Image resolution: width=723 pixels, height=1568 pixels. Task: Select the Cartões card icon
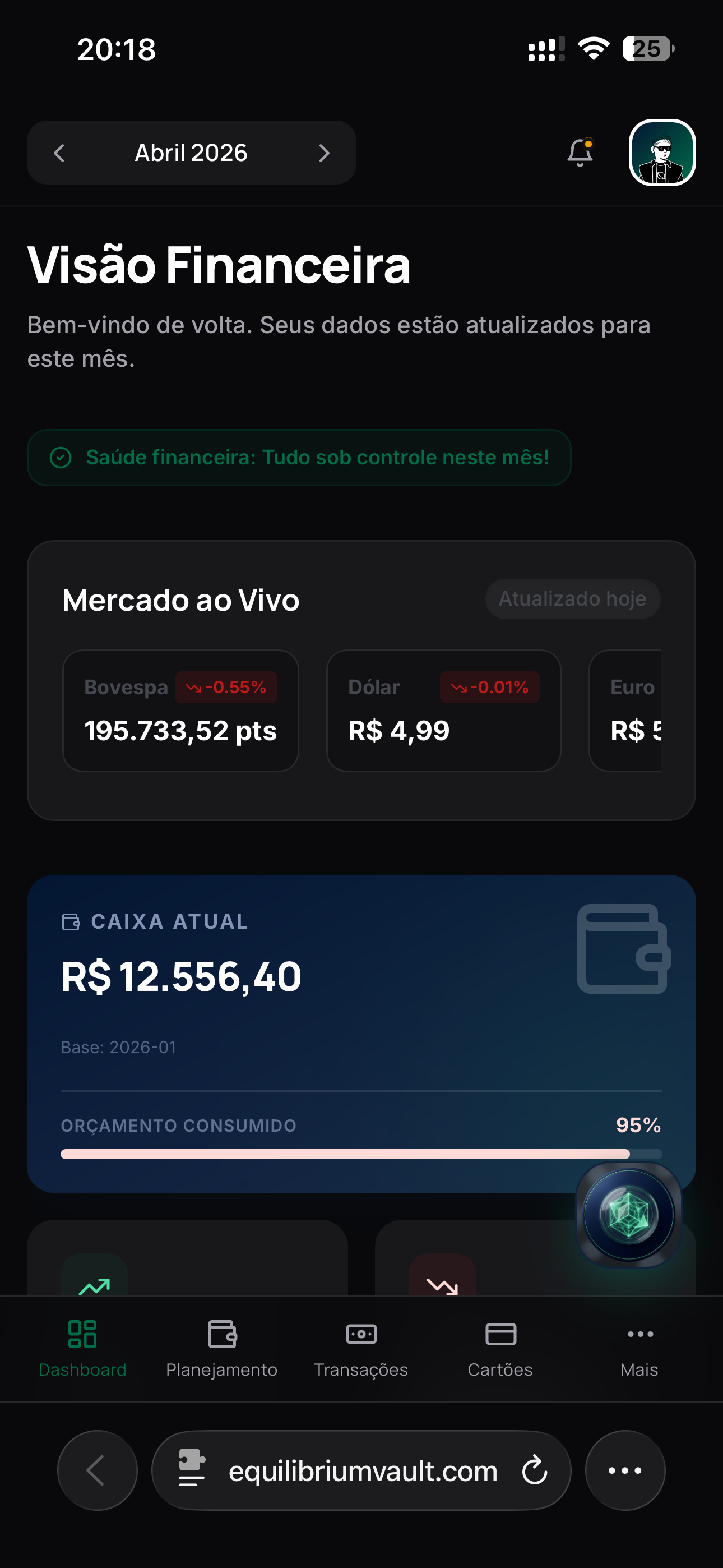click(x=500, y=1333)
